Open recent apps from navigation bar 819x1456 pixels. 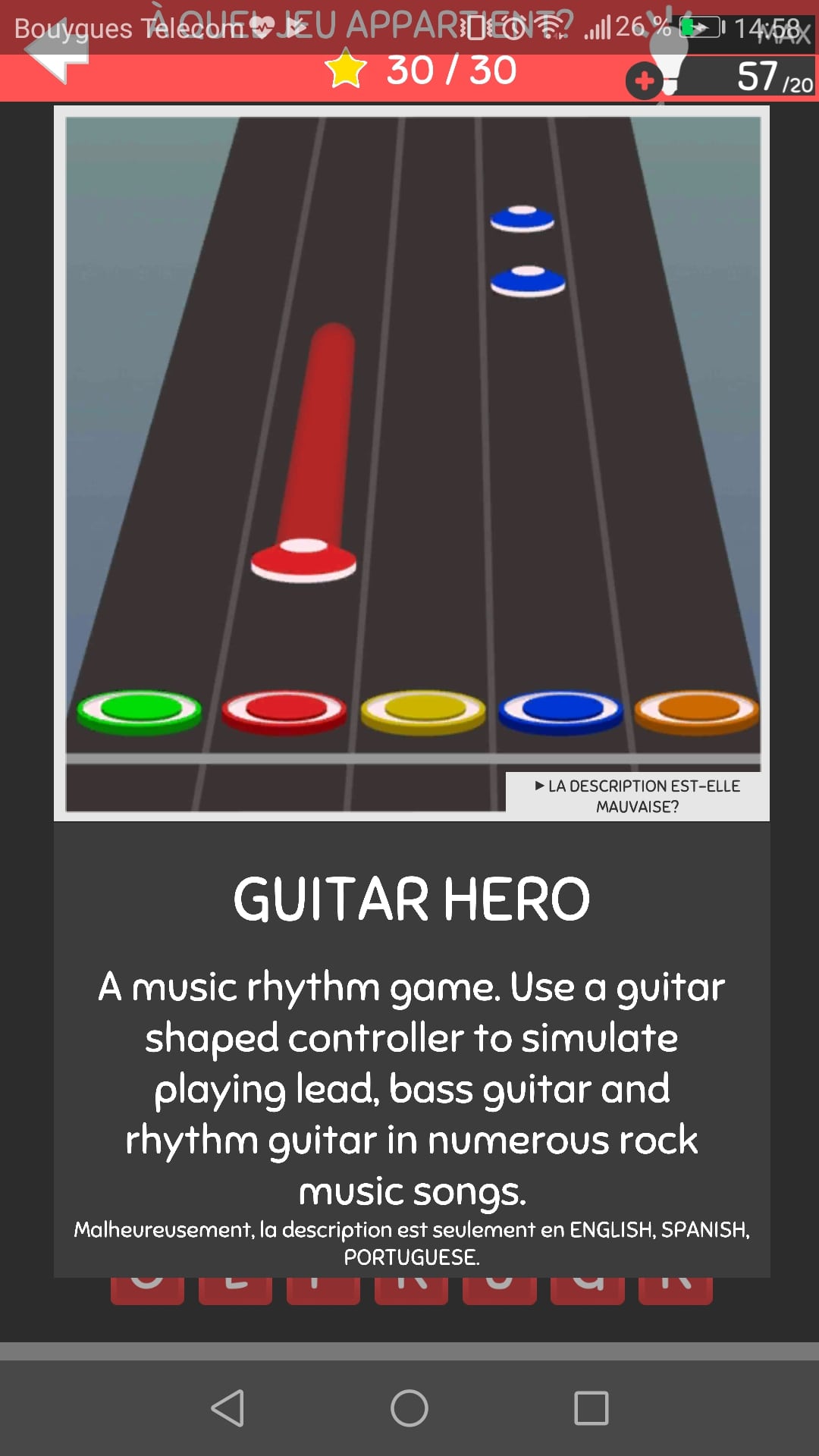click(591, 1408)
